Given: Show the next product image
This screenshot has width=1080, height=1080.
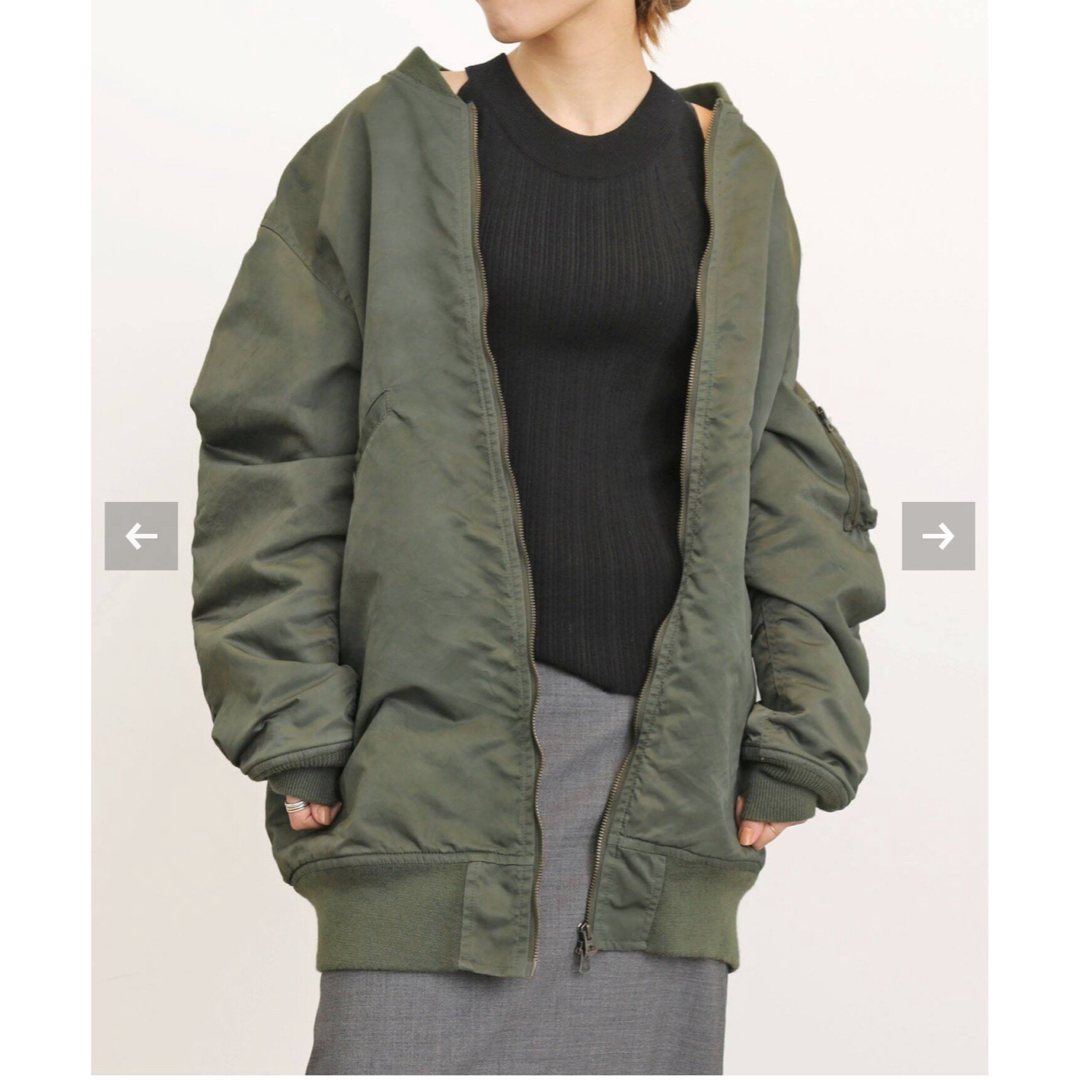Looking at the screenshot, I should (x=937, y=536).
